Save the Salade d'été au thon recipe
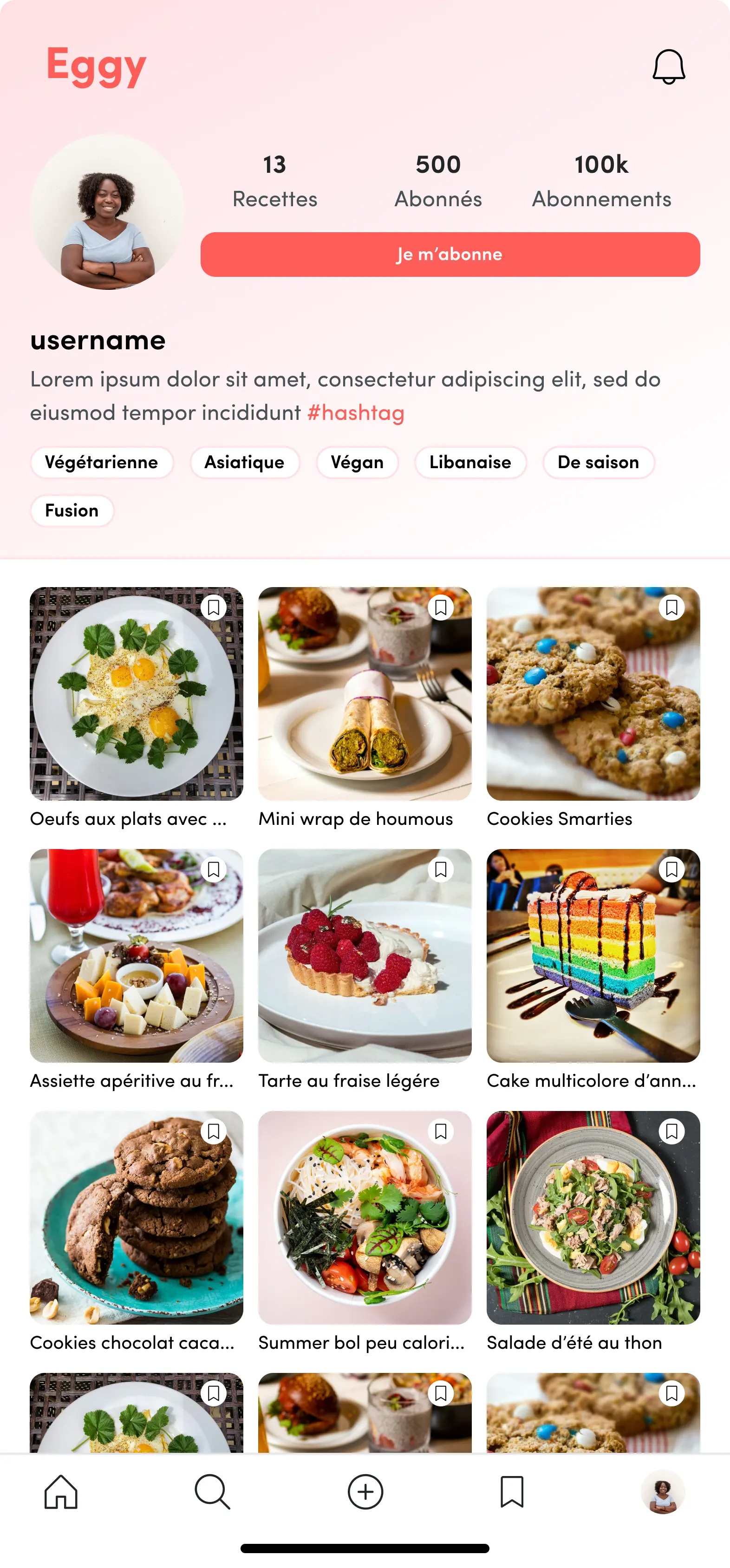 (671, 1131)
